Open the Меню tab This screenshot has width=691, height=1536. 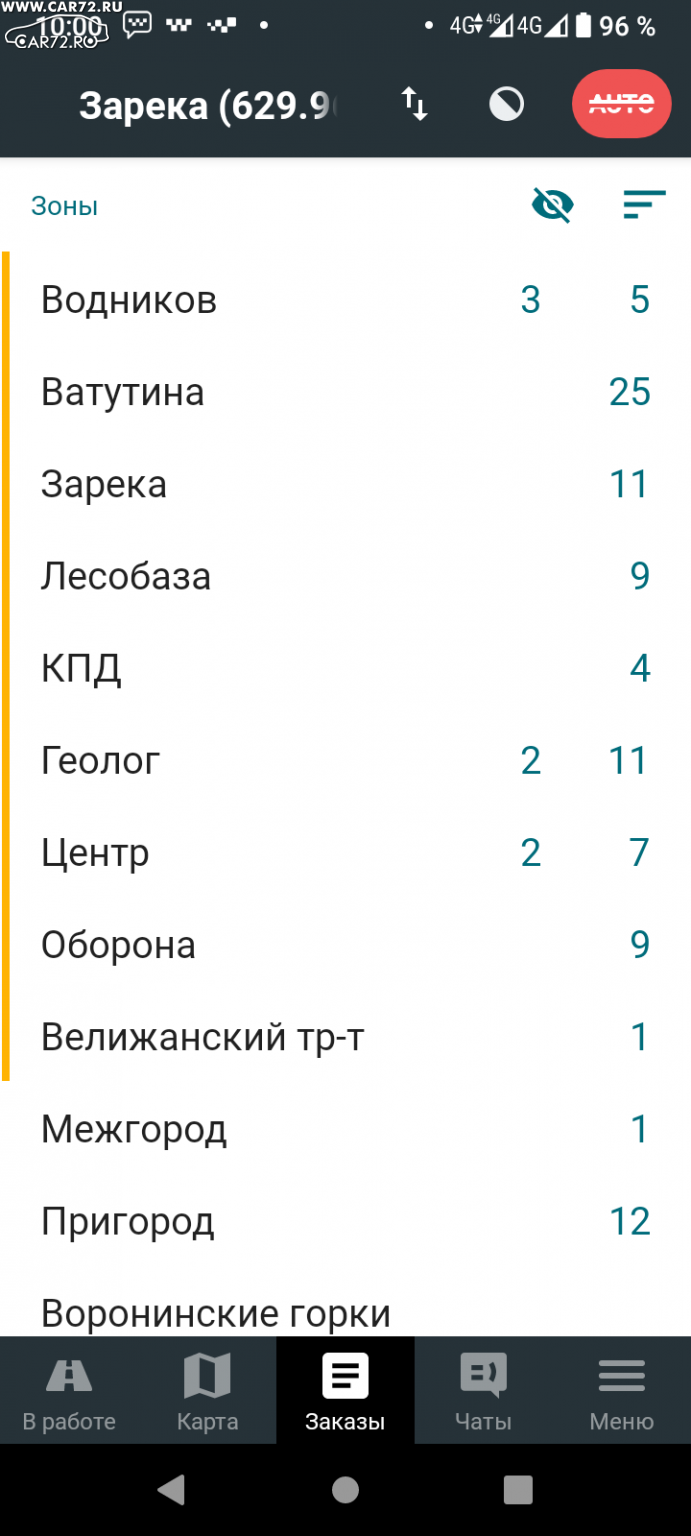point(621,1390)
